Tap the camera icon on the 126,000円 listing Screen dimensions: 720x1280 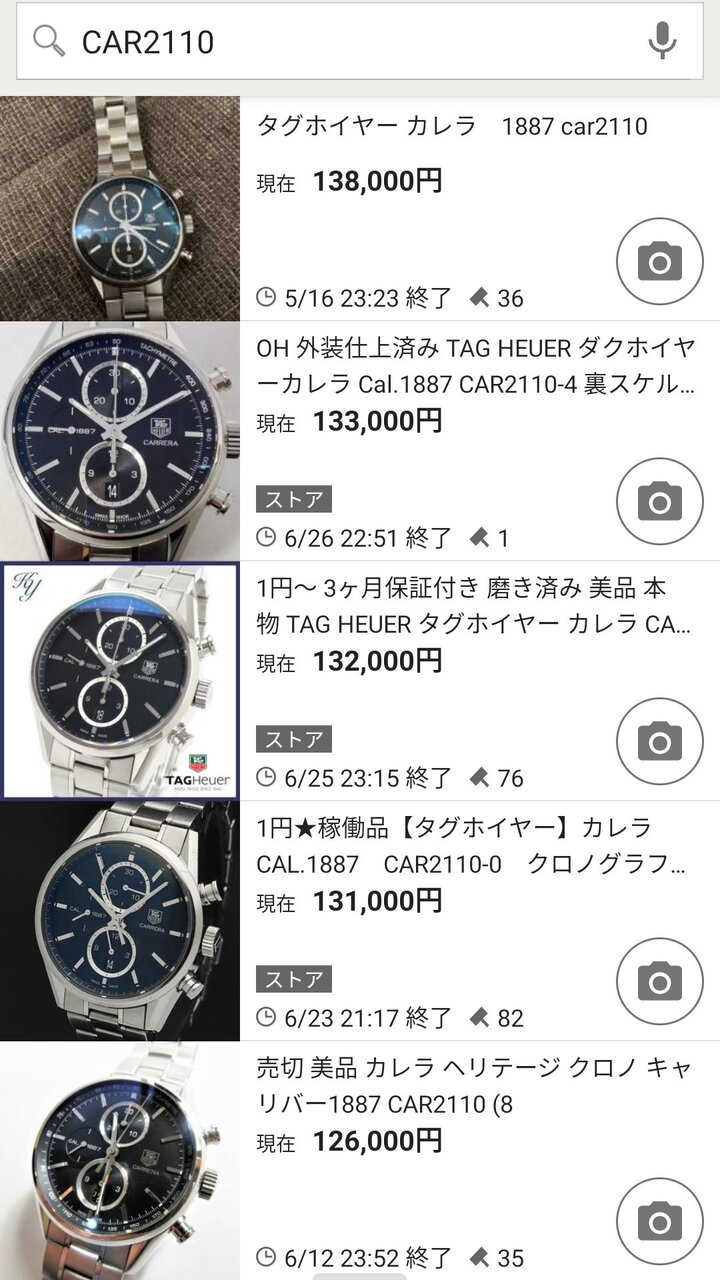tap(660, 1221)
